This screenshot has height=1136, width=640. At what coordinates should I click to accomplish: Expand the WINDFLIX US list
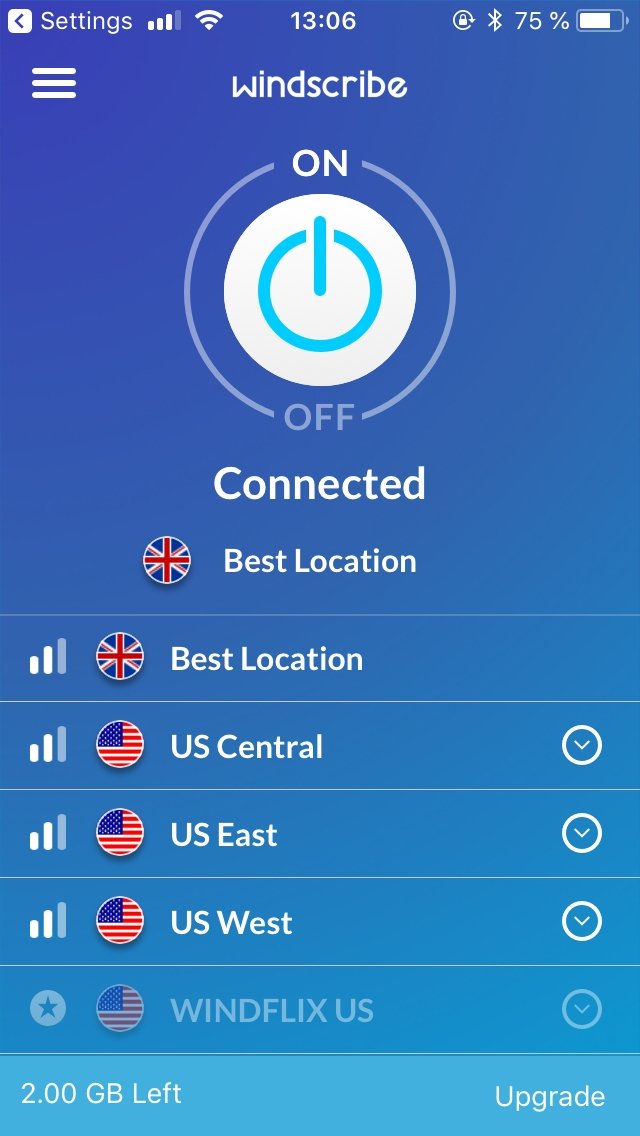pos(582,1008)
